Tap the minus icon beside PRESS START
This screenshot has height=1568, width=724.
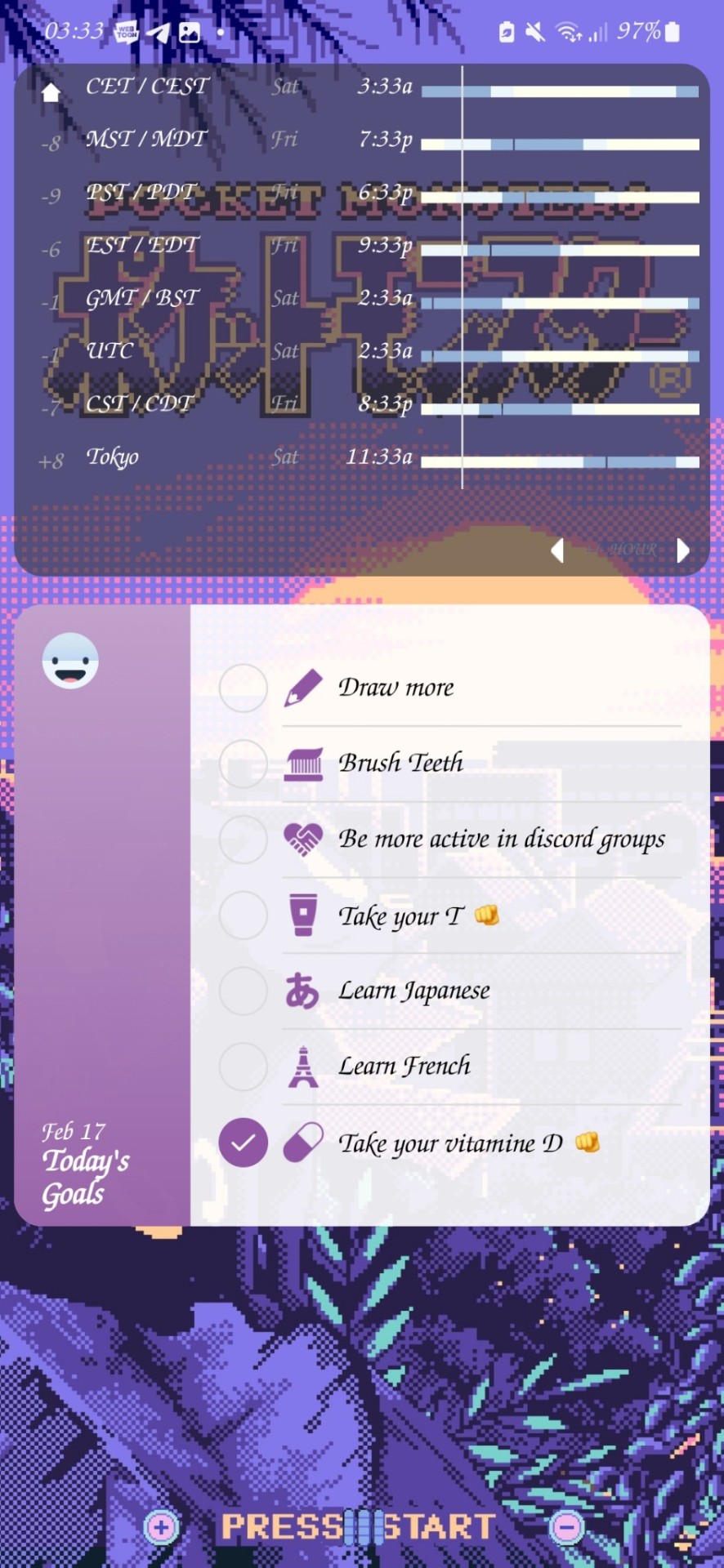pyautogui.click(x=567, y=1526)
